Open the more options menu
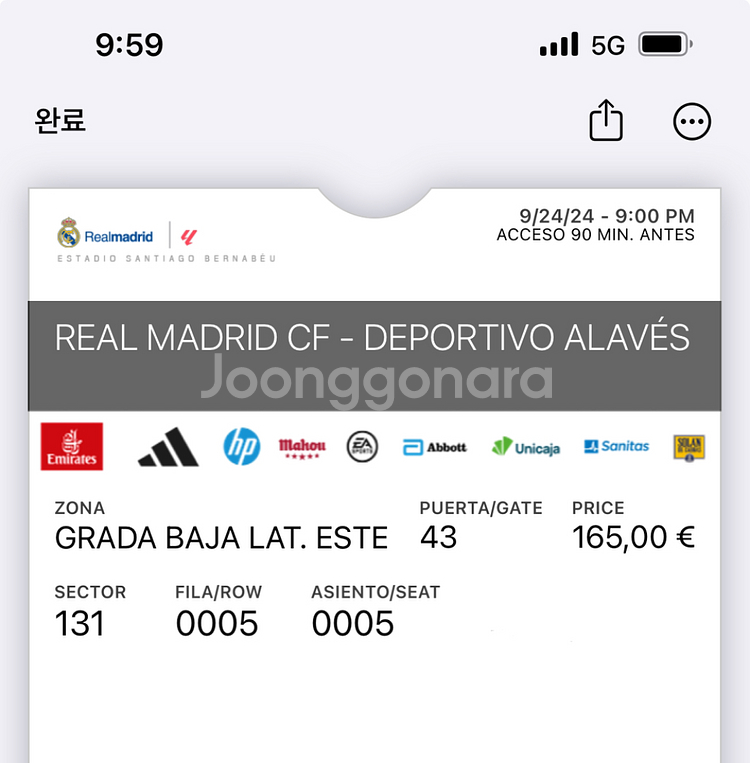 692,122
